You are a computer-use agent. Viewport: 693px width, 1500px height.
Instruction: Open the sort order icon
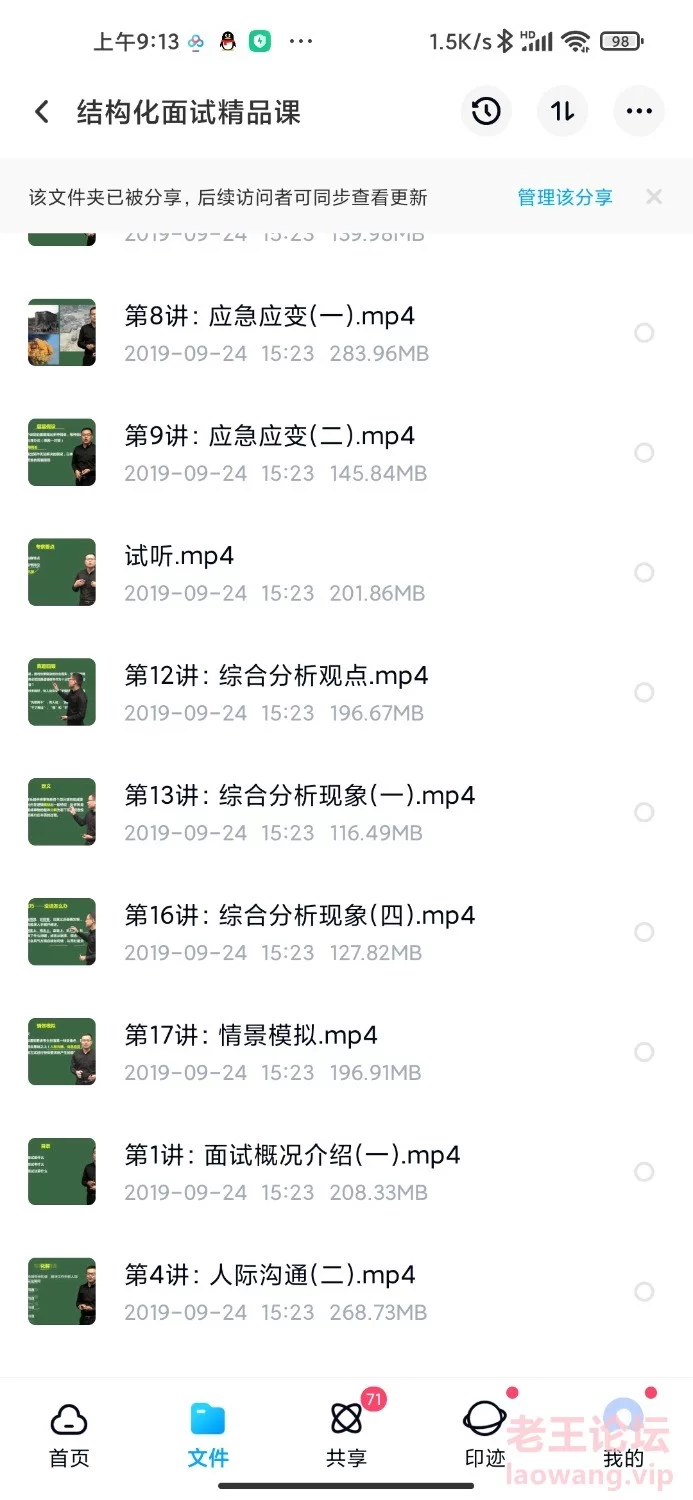click(563, 111)
